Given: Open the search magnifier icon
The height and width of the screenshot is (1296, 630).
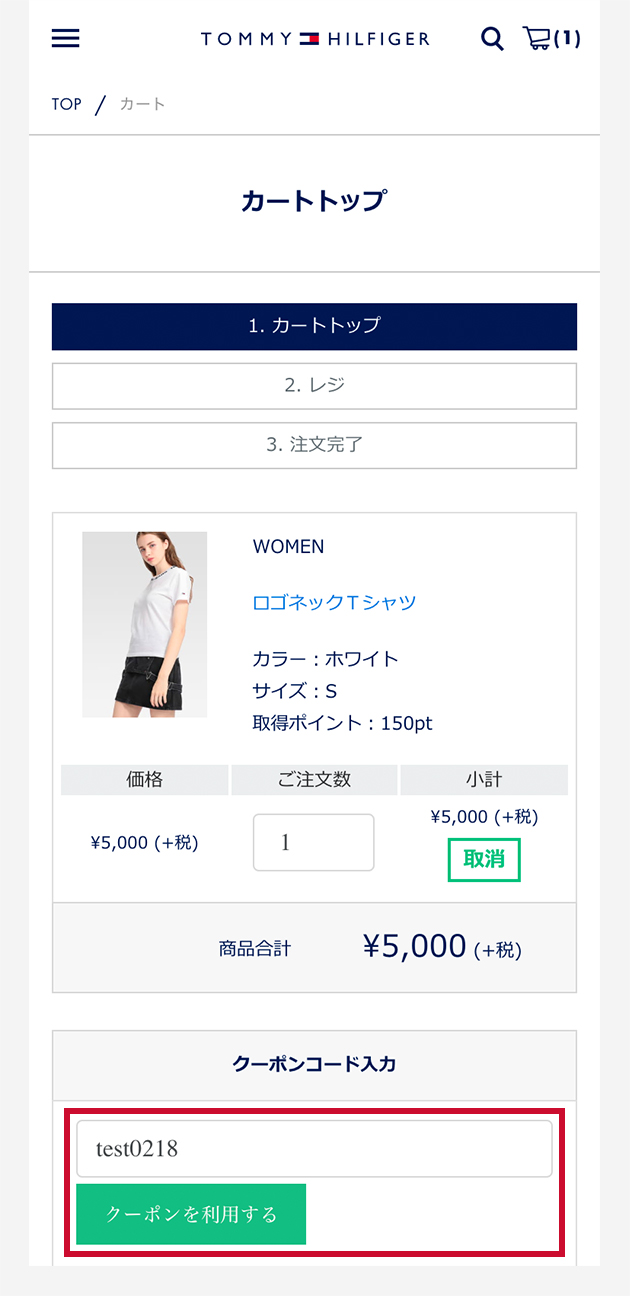Looking at the screenshot, I should (492, 39).
